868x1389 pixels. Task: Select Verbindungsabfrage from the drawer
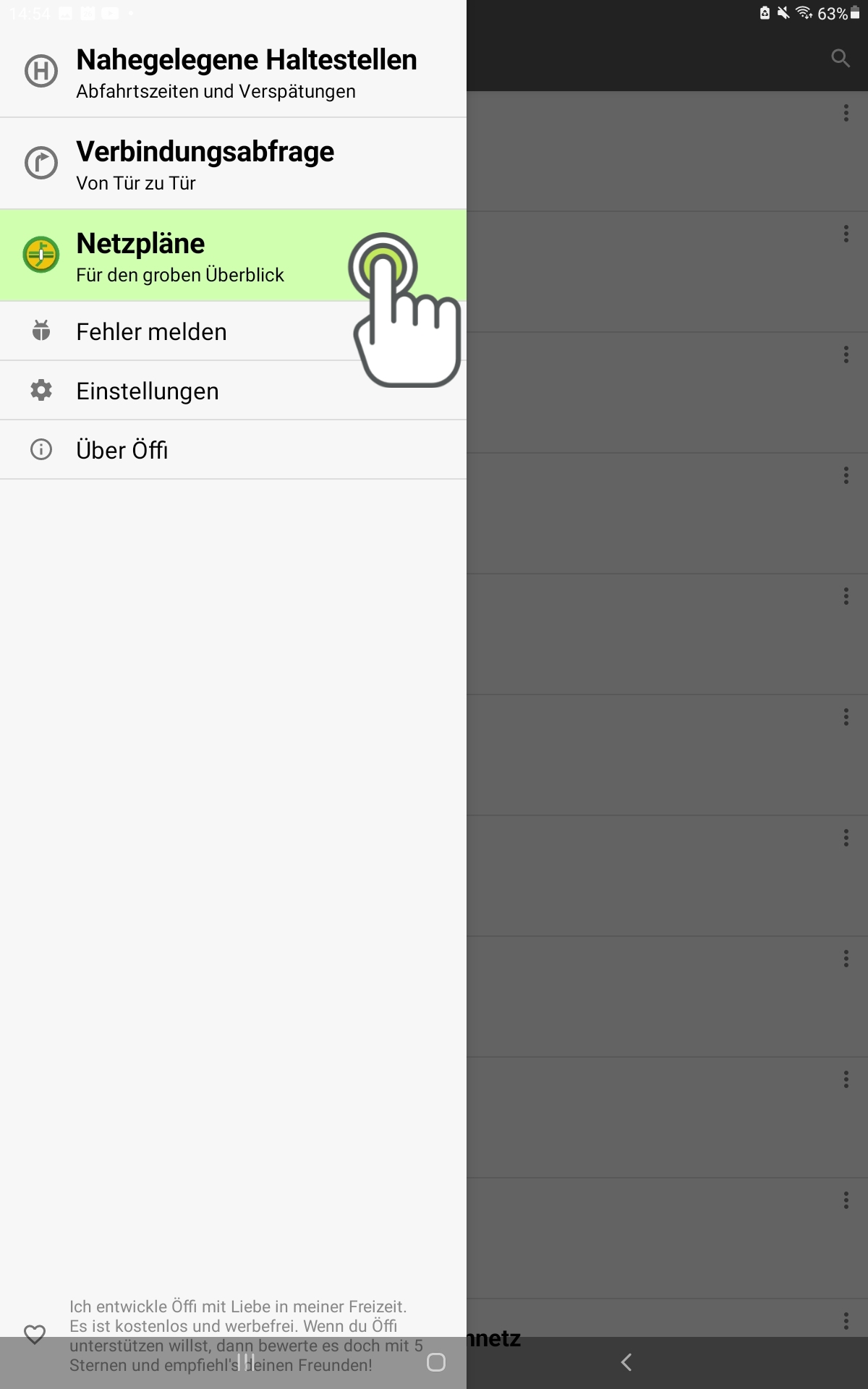coord(233,163)
